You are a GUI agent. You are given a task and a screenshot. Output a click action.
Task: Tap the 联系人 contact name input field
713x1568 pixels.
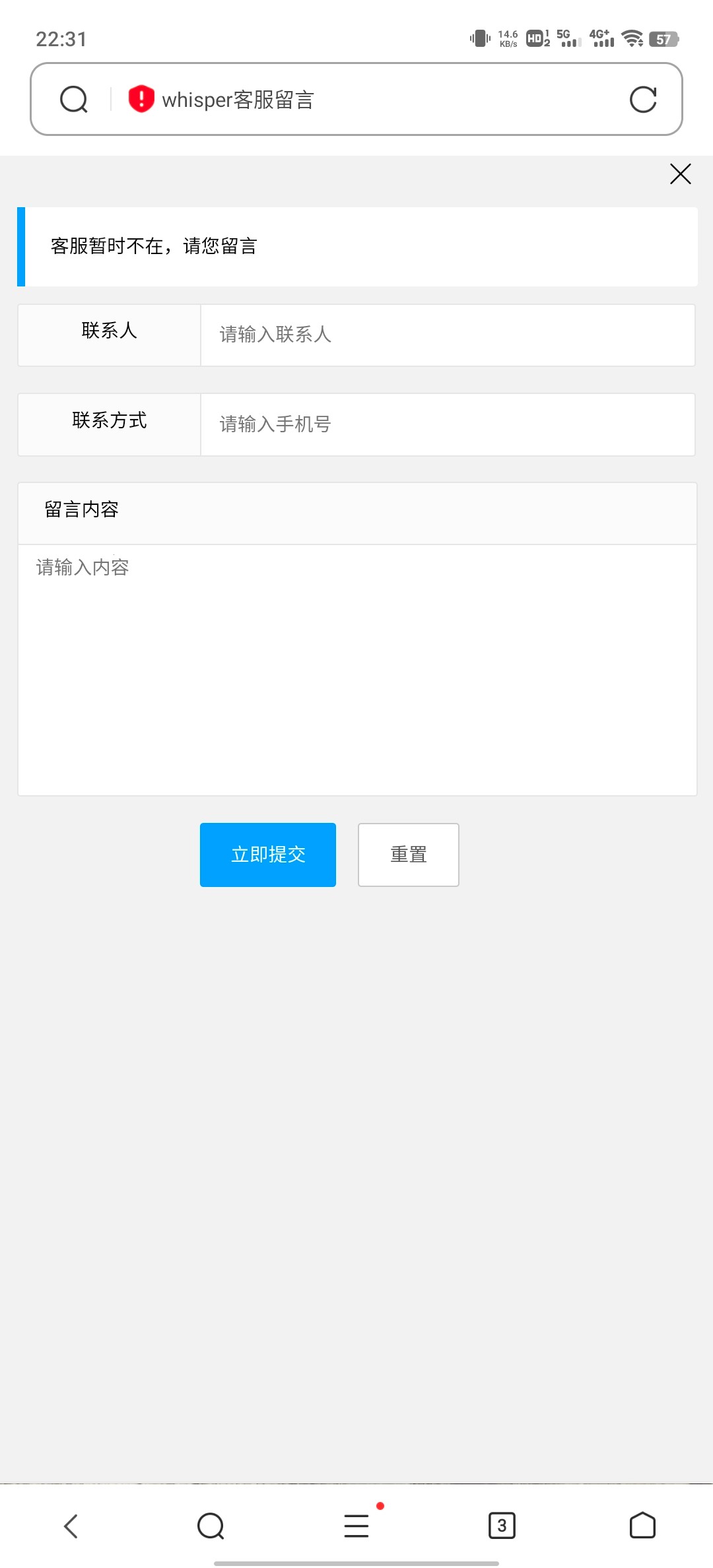click(x=446, y=335)
